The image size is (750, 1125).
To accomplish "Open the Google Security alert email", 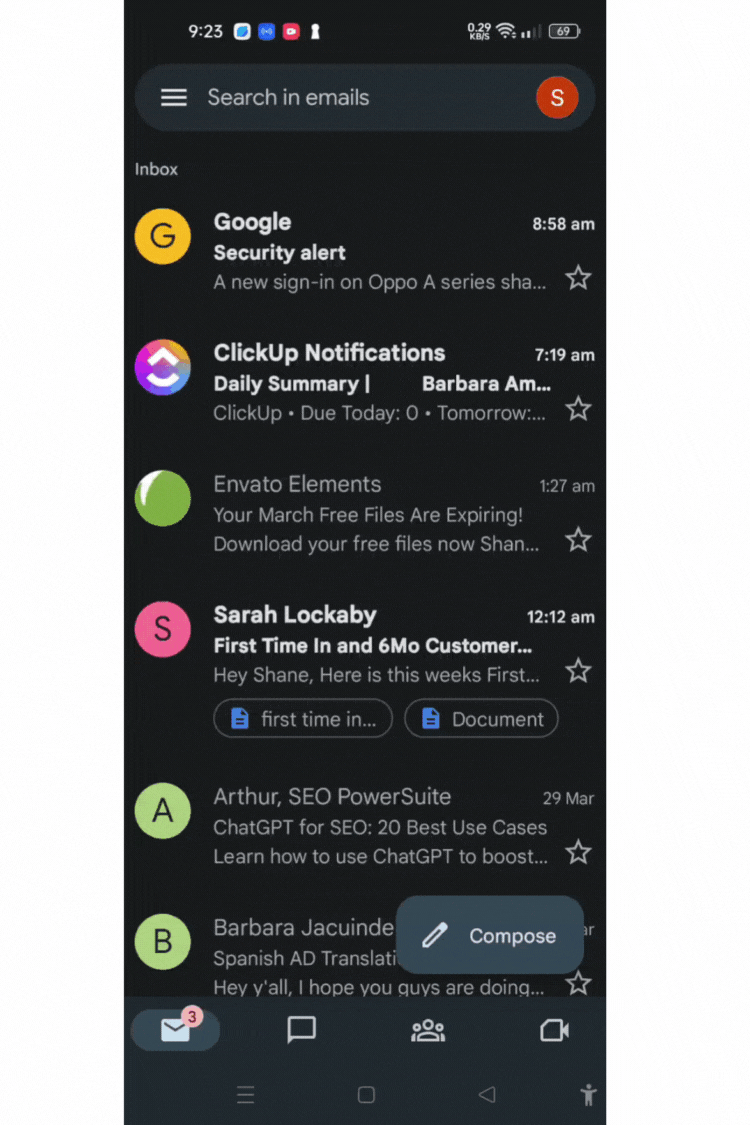I will (x=380, y=252).
